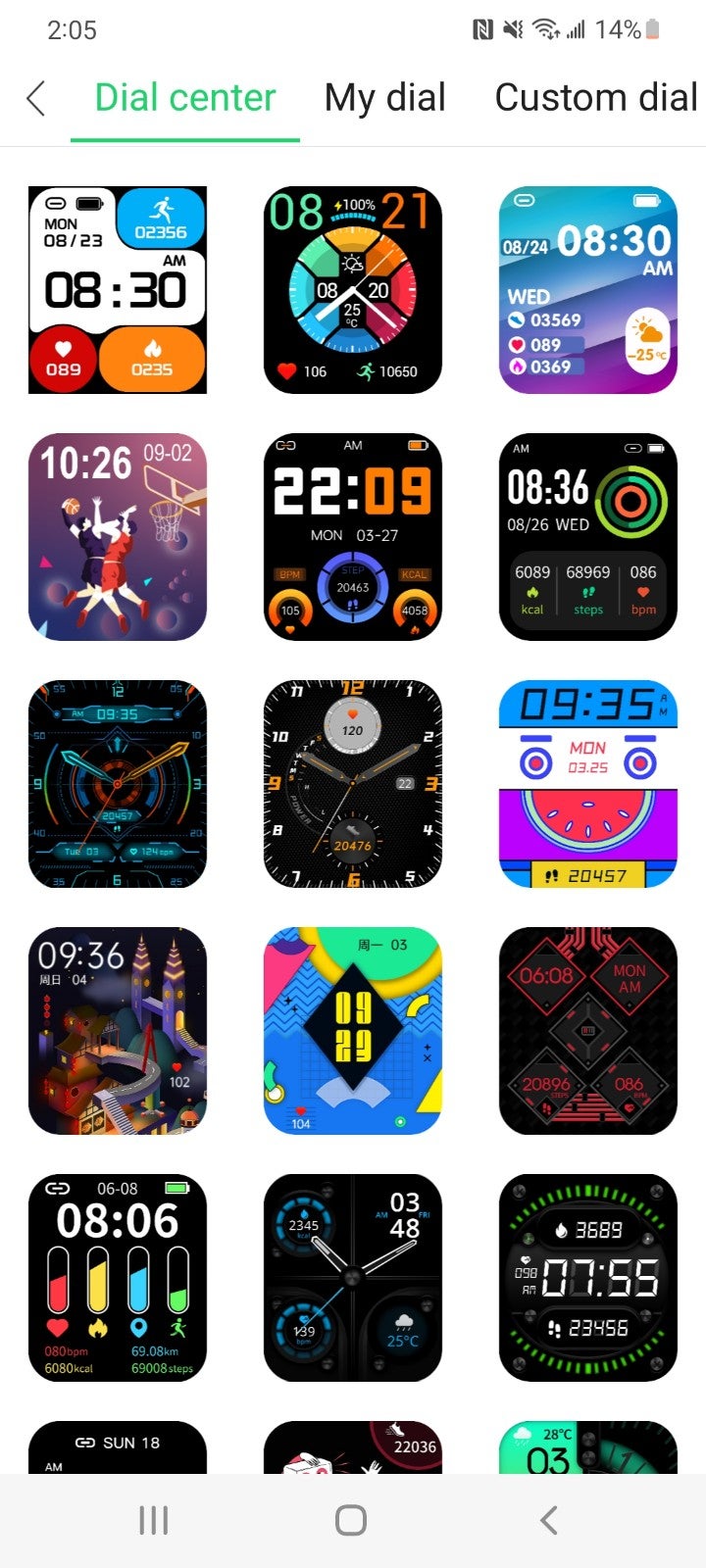Screen dimensions: 706x1568
Task: Open the red diamond dial showing 06:08
Action: (588, 1031)
